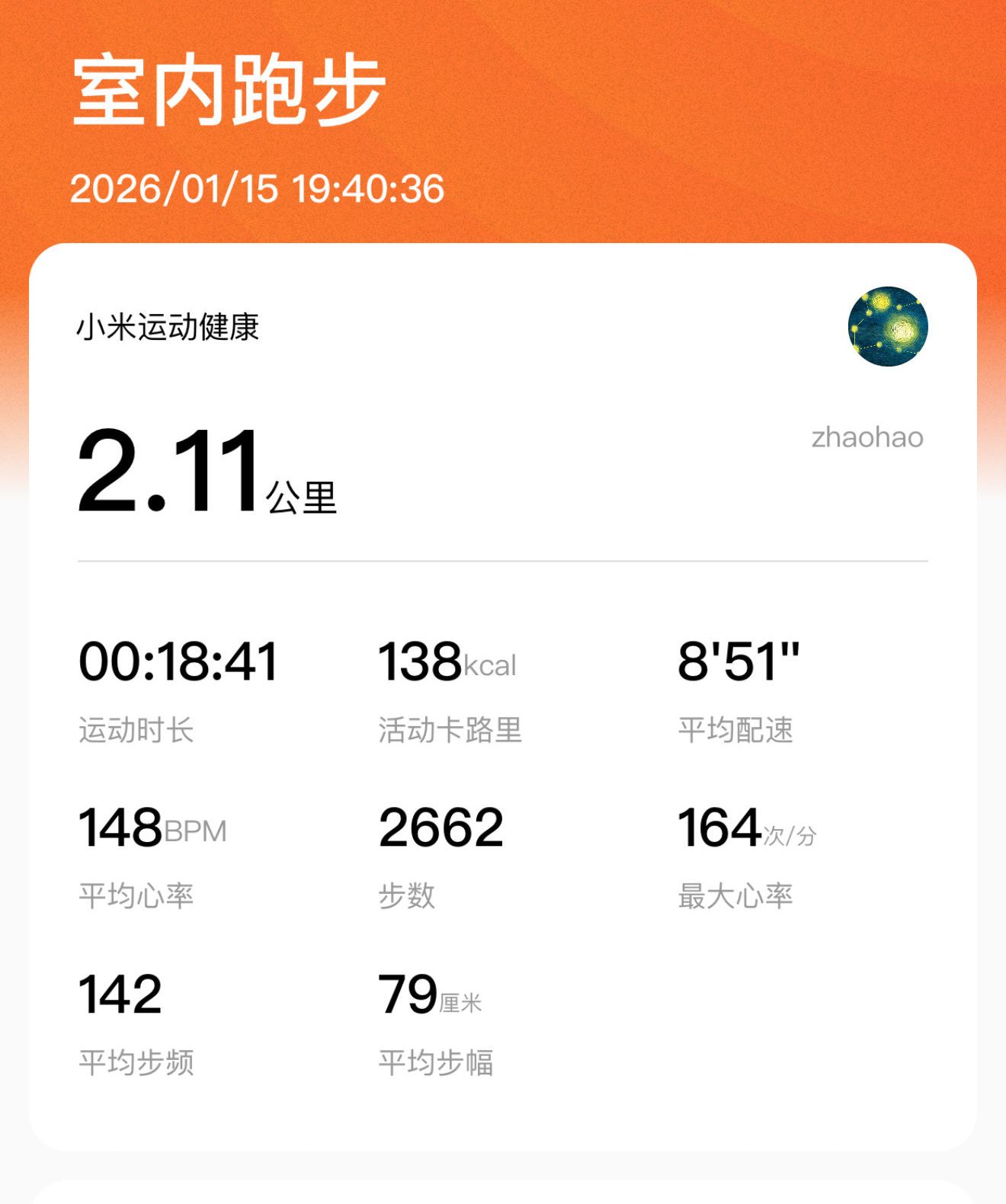
Task: Click the user avatar starry-night profile picture
Action: point(886,328)
